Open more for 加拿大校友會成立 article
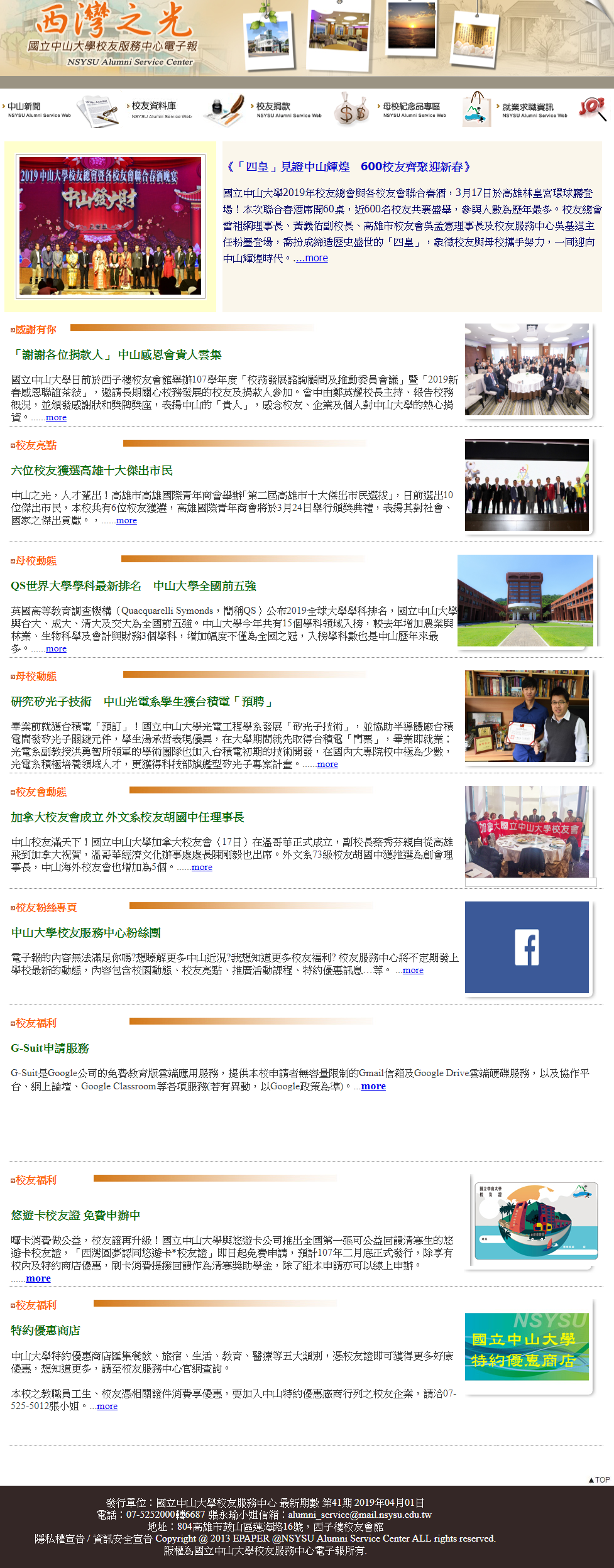Image resolution: width=614 pixels, height=1568 pixels. (x=202, y=868)
